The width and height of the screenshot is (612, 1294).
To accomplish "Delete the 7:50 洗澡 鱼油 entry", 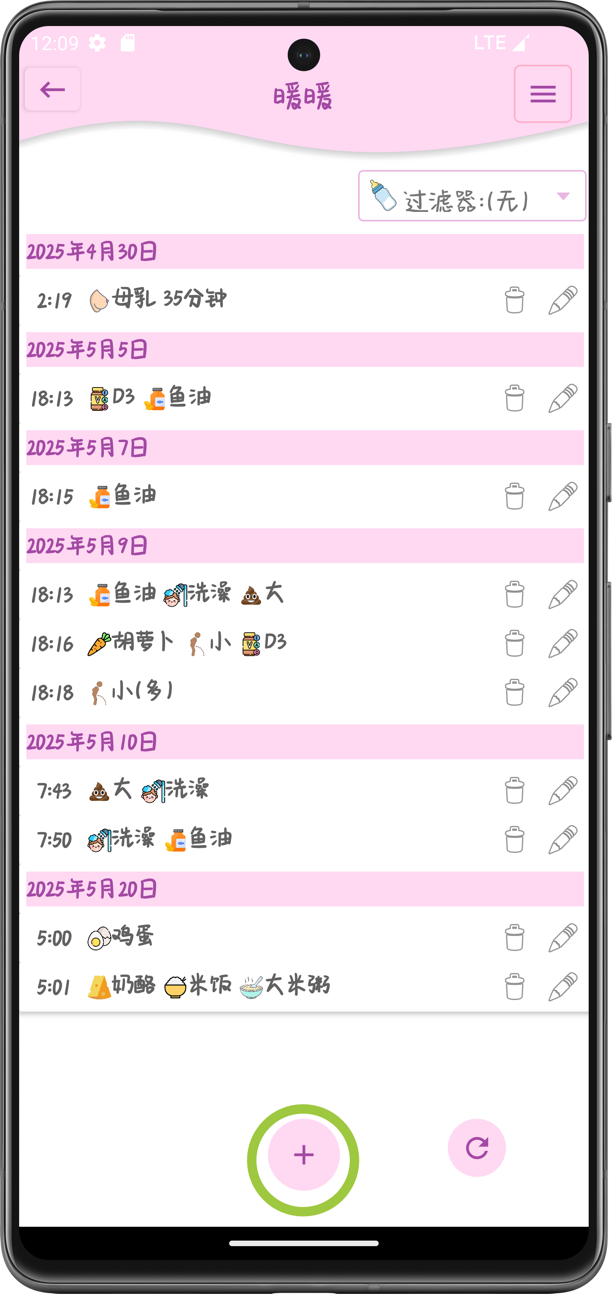I will point(514,839).
